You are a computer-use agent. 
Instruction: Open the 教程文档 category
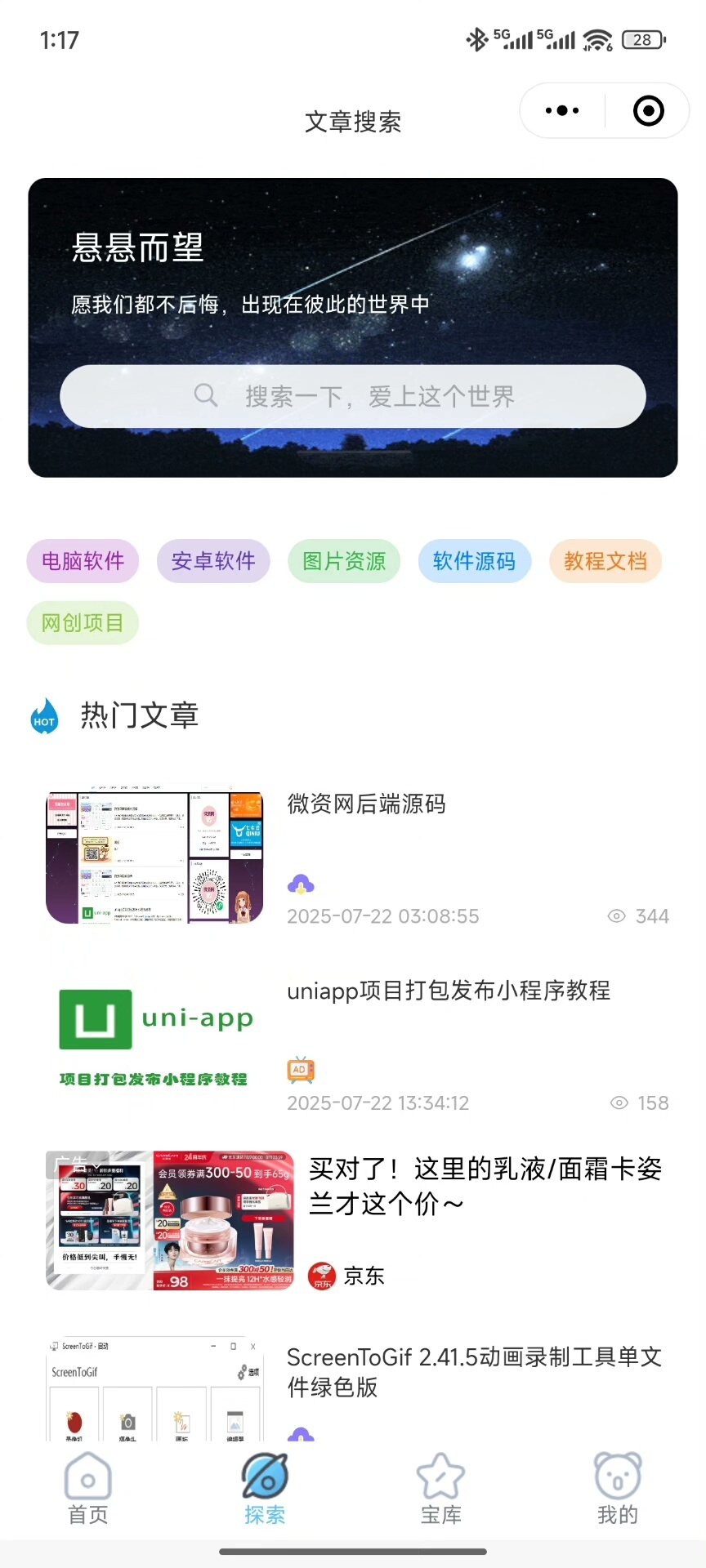[x=605, y=561]
